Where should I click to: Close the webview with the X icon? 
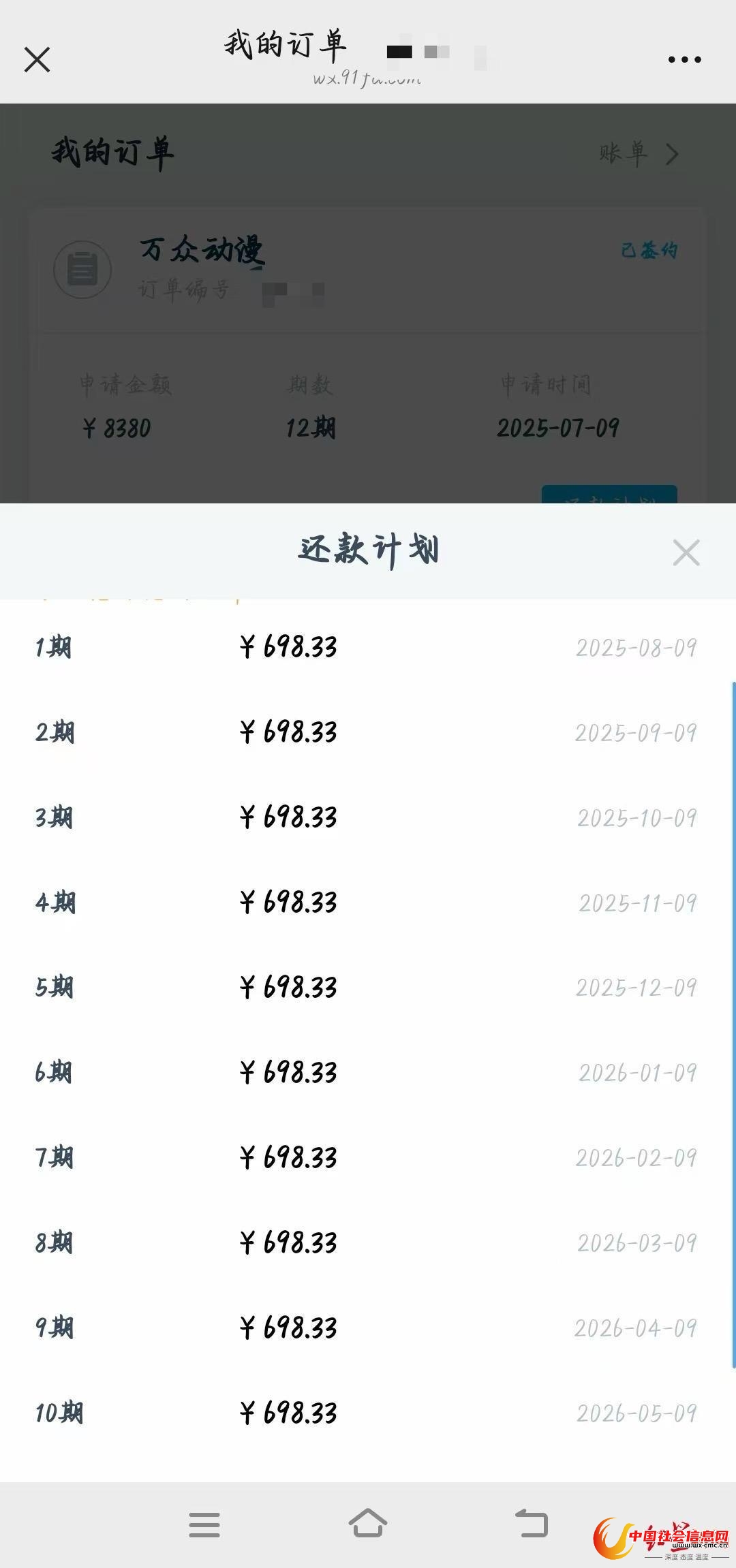[37, 60]
